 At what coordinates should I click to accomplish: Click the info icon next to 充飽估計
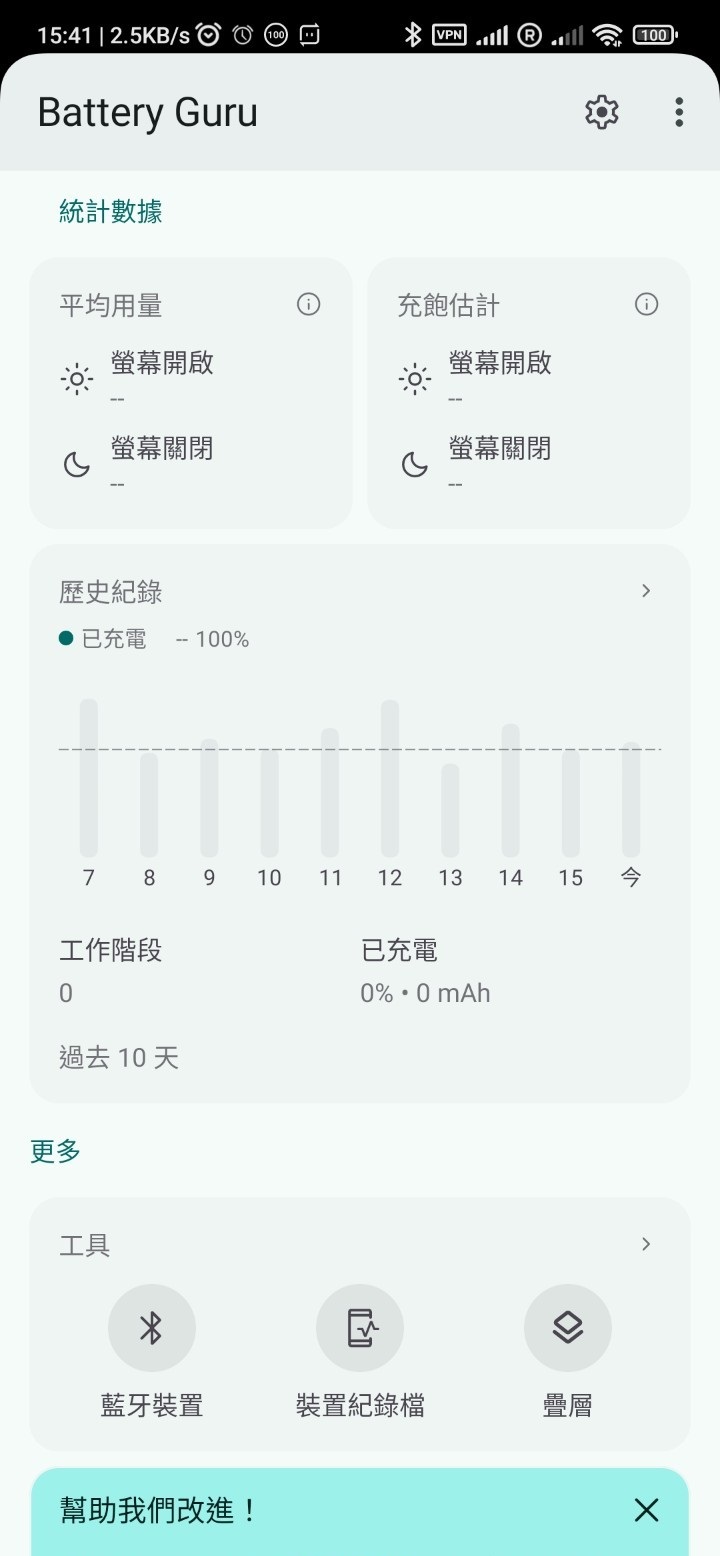click(x=646, y=304)
